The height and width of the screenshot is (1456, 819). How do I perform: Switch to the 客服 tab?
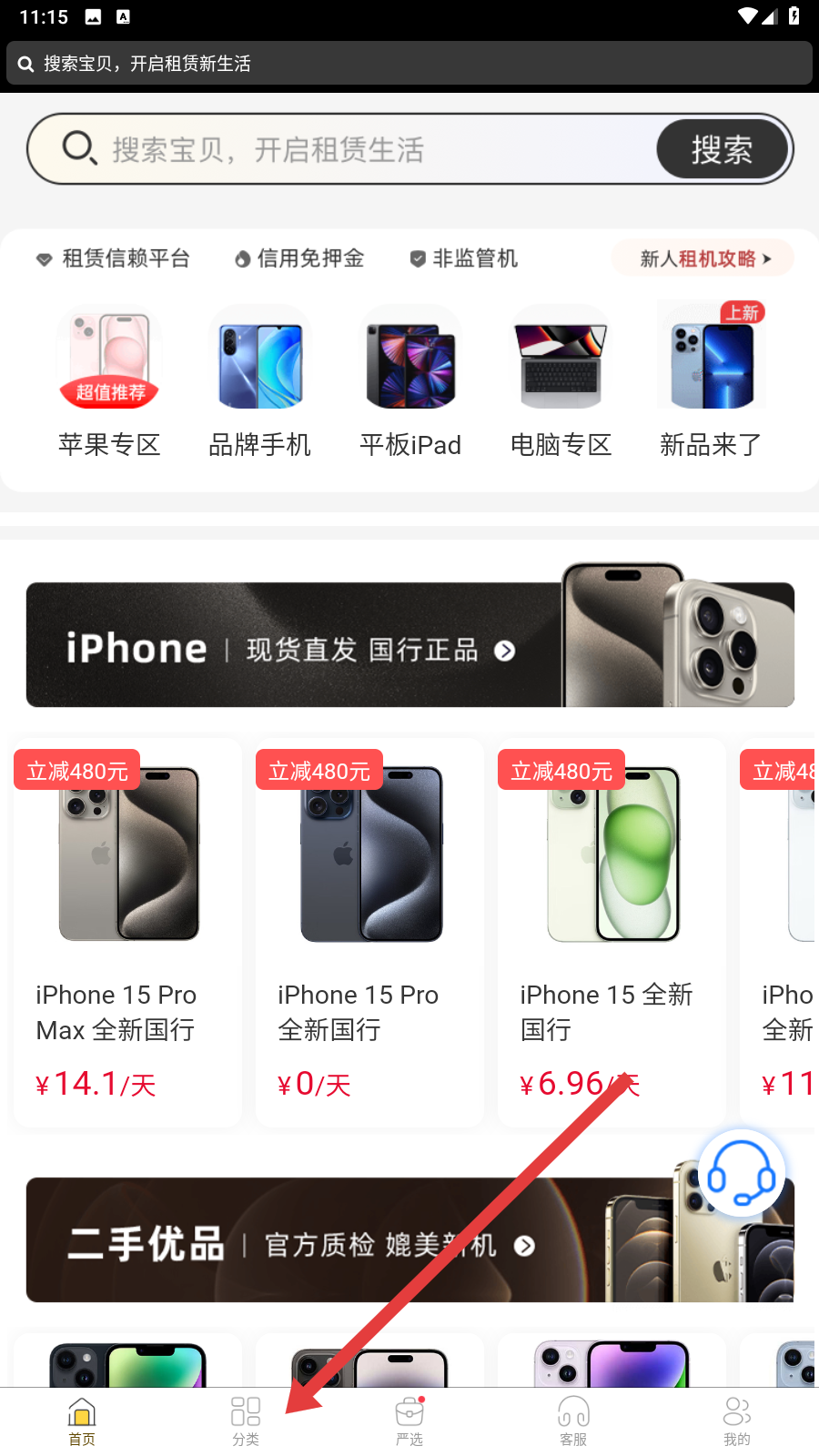(x=573, y=1421)
